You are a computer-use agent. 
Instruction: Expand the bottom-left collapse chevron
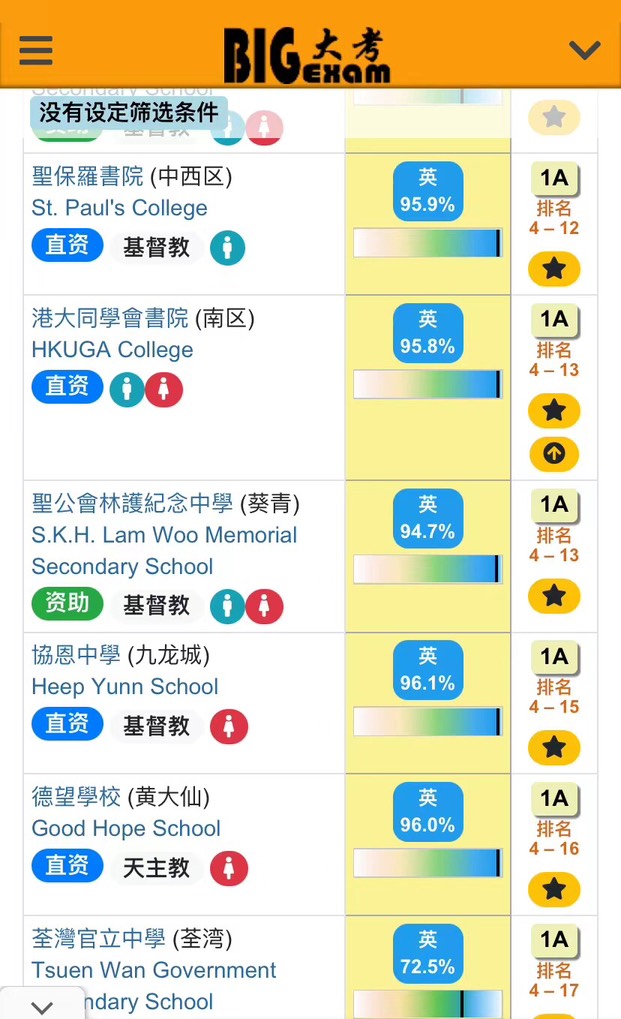pos(42,1006)
